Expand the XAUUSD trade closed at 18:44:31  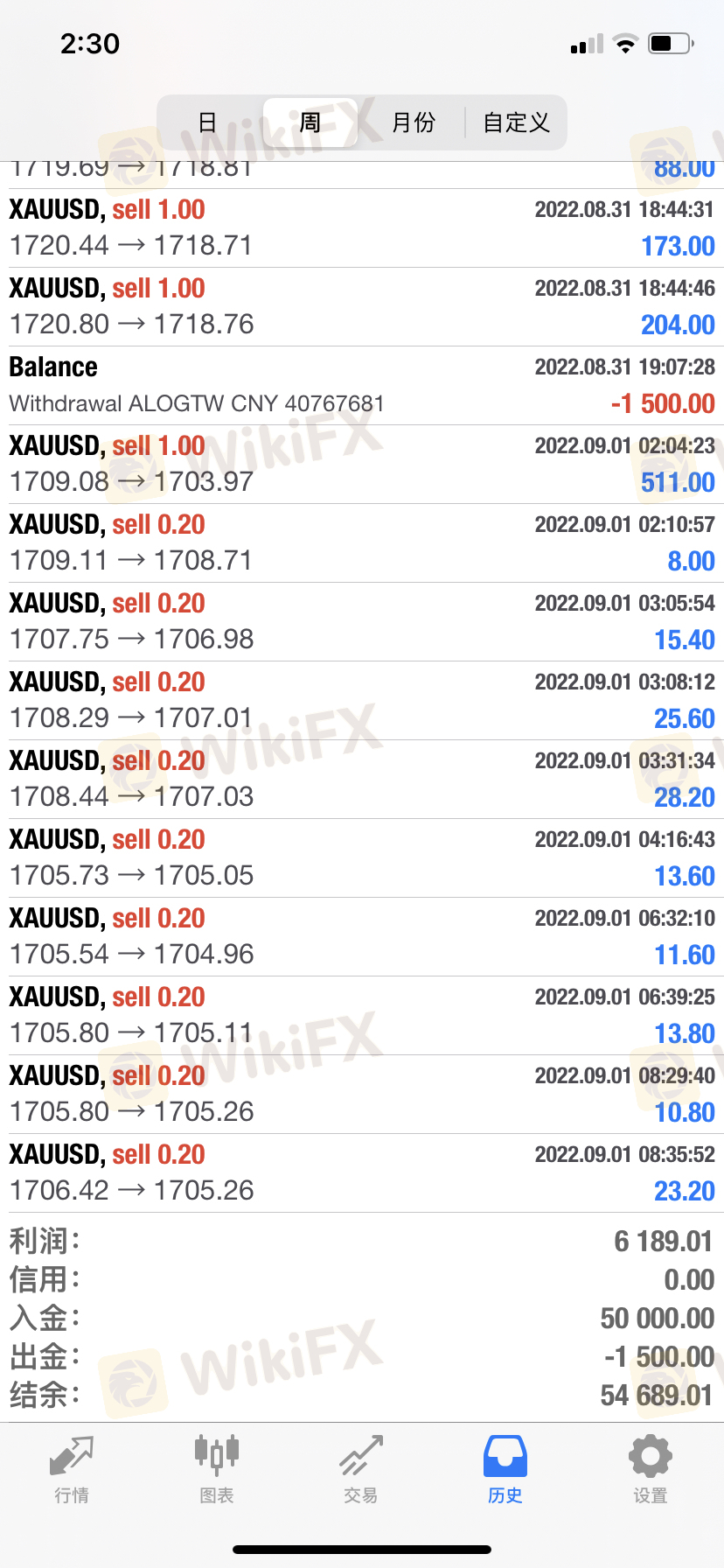362,228
